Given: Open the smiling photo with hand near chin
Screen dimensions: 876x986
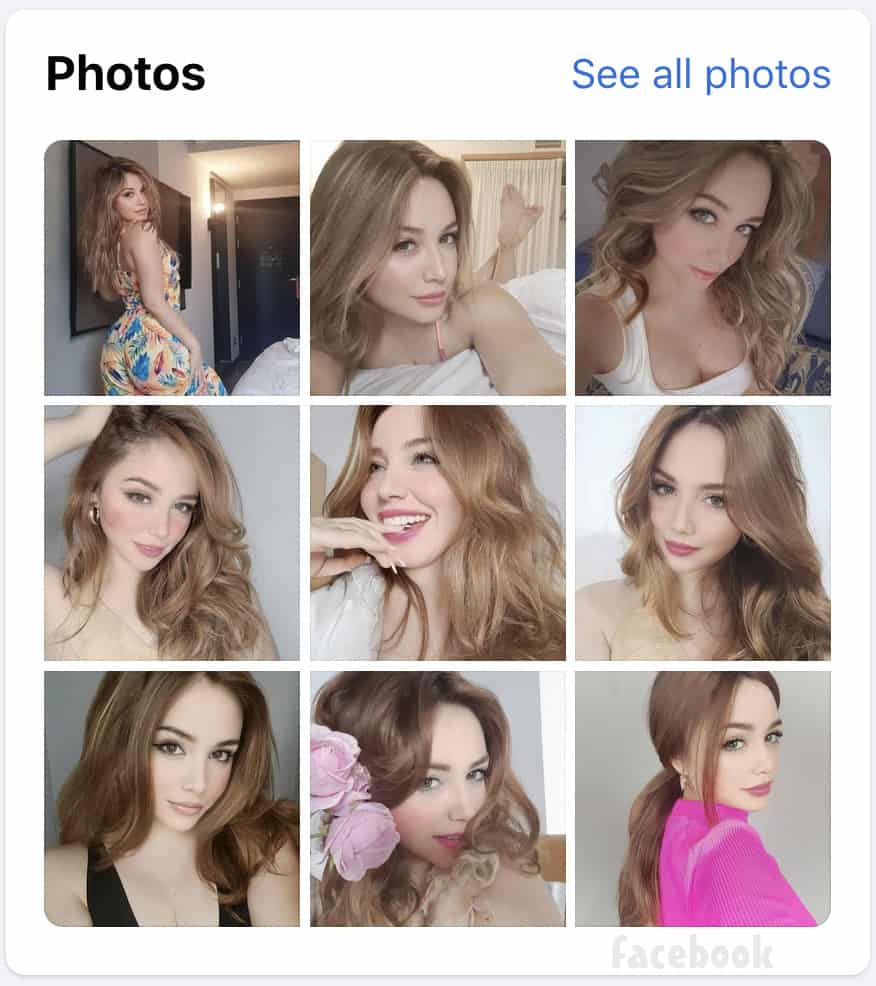Looking at the screenshot, I should click(437, 532).
